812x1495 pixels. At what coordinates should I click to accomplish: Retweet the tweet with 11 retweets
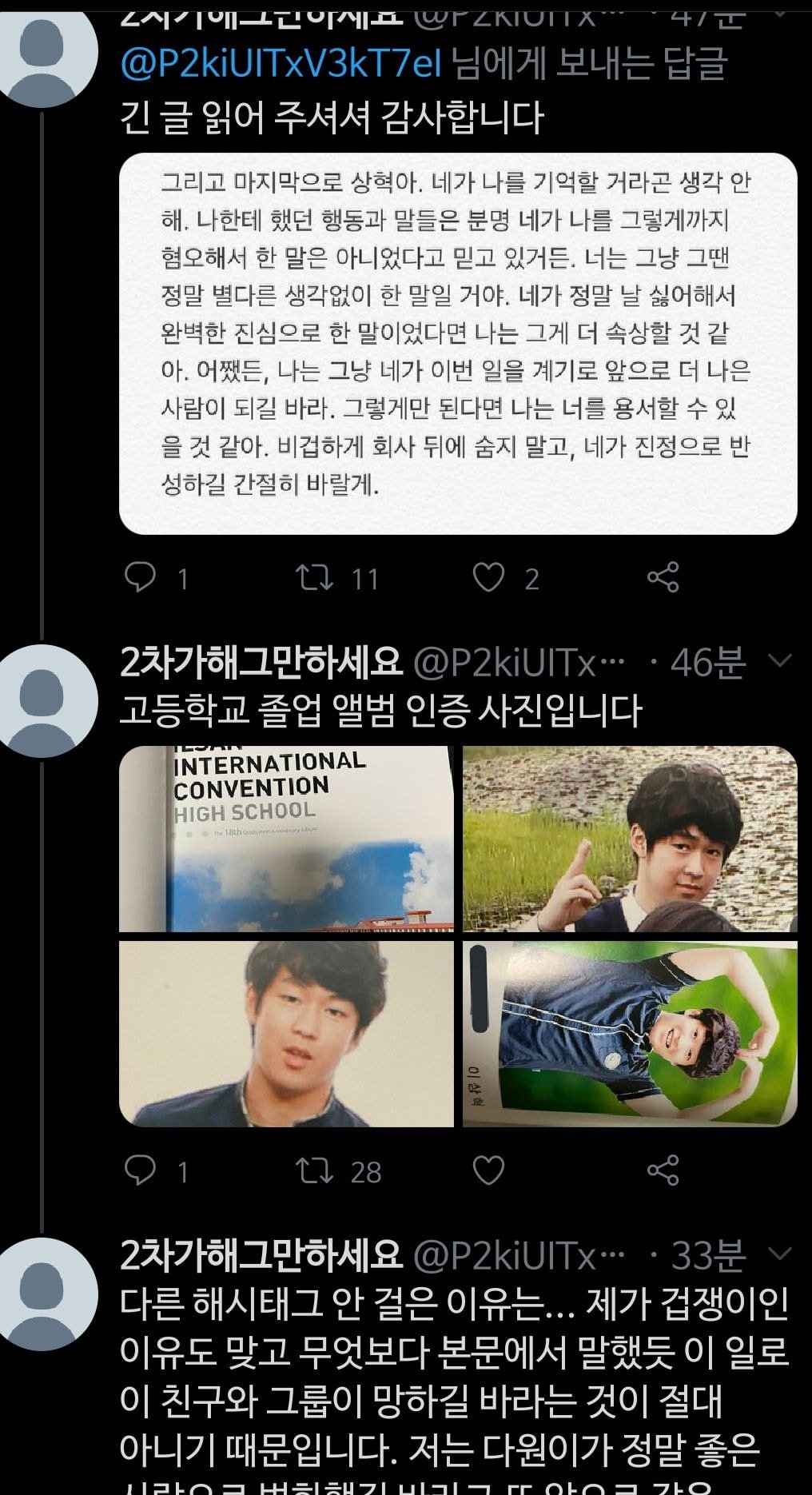tap(315, 576)
